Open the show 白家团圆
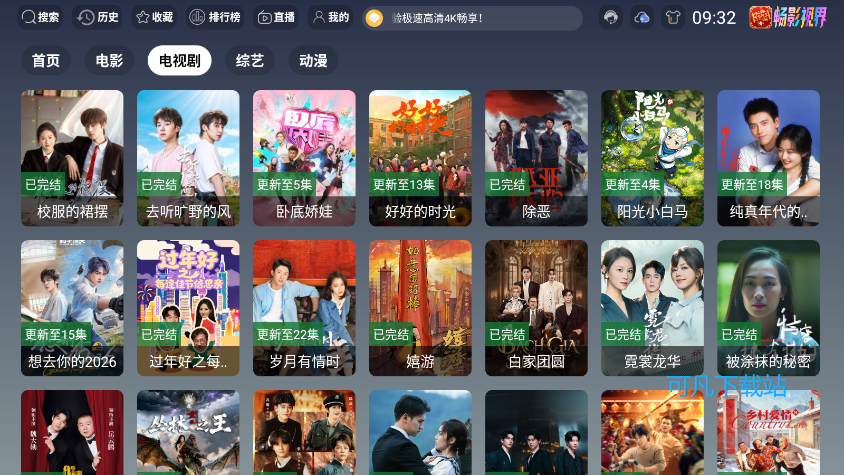 [536, 307]
